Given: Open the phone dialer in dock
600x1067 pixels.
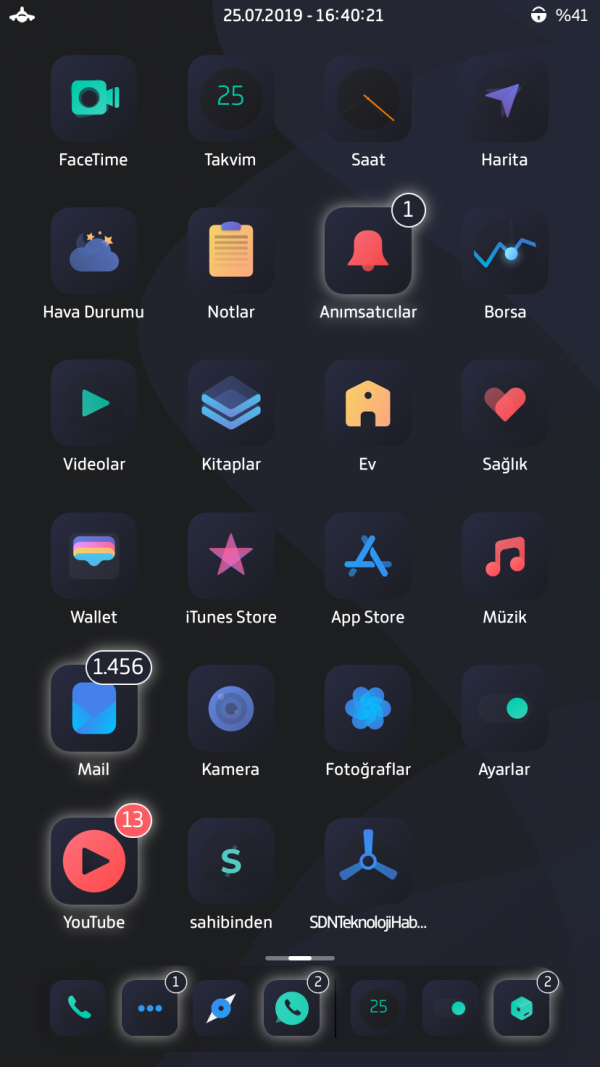Looking at the screenshot, I should pyautogui.click(x=78, y=1008).
